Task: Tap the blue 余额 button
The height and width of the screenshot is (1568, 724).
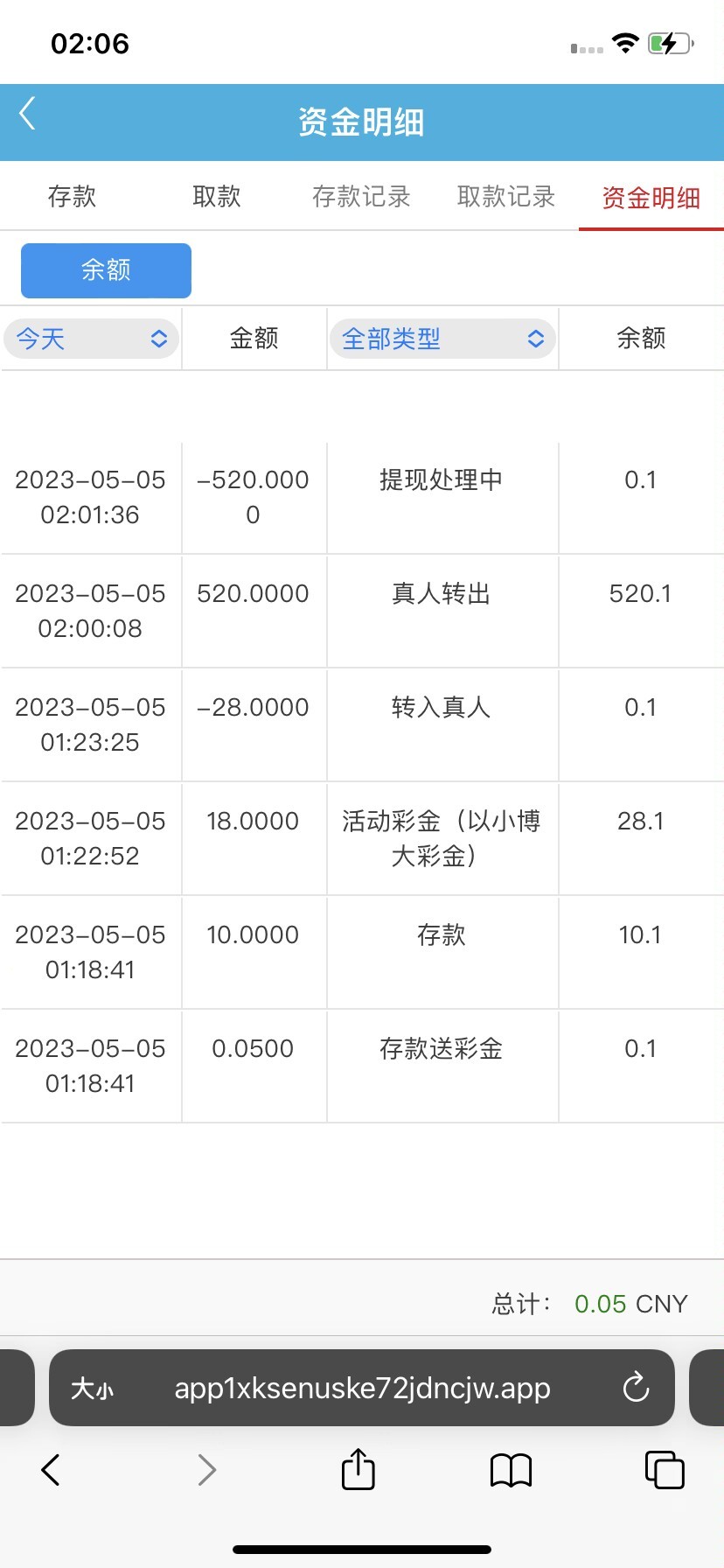Action: pos(106,270)
